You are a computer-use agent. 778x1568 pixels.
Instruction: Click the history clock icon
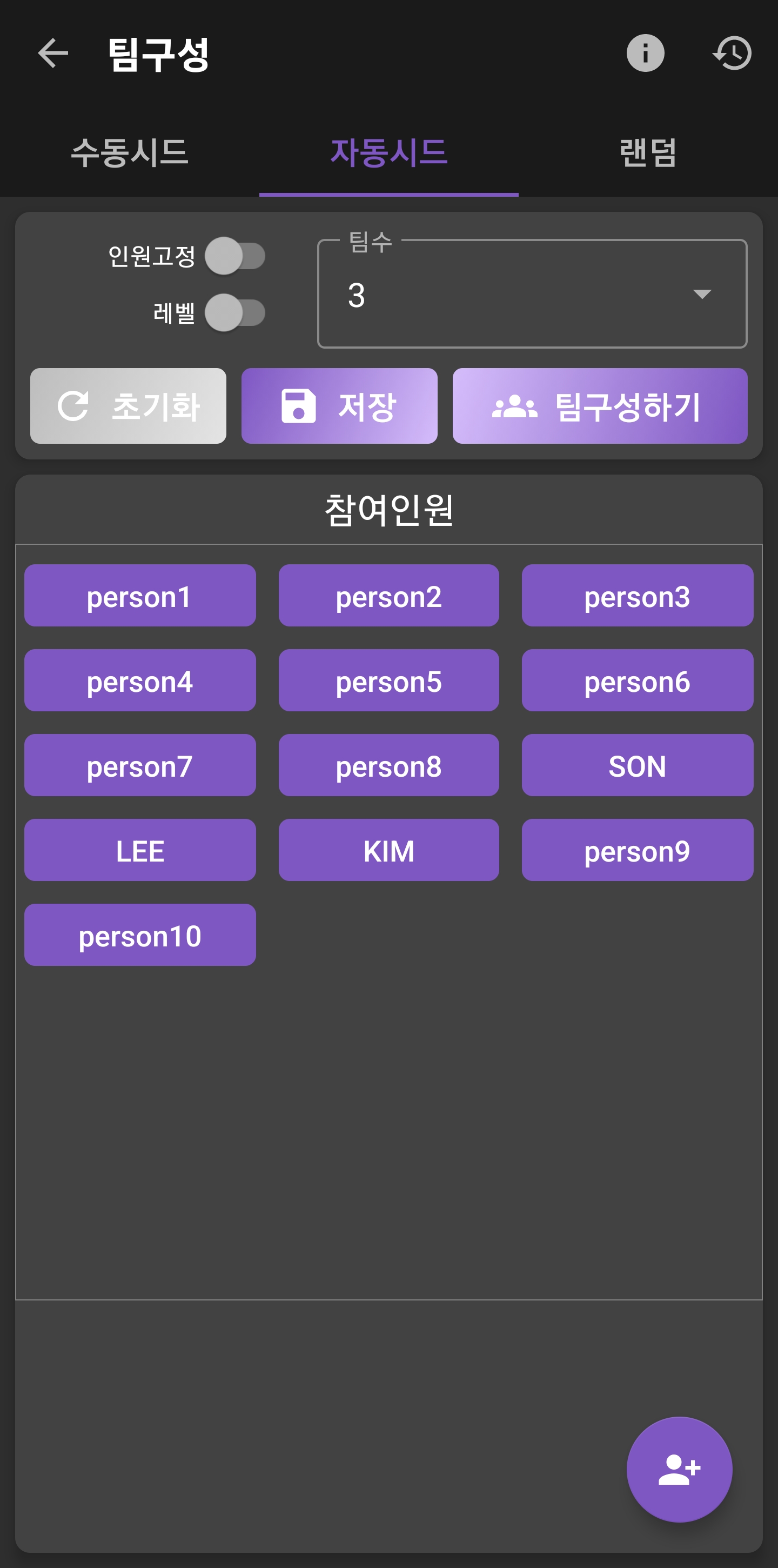733,54
